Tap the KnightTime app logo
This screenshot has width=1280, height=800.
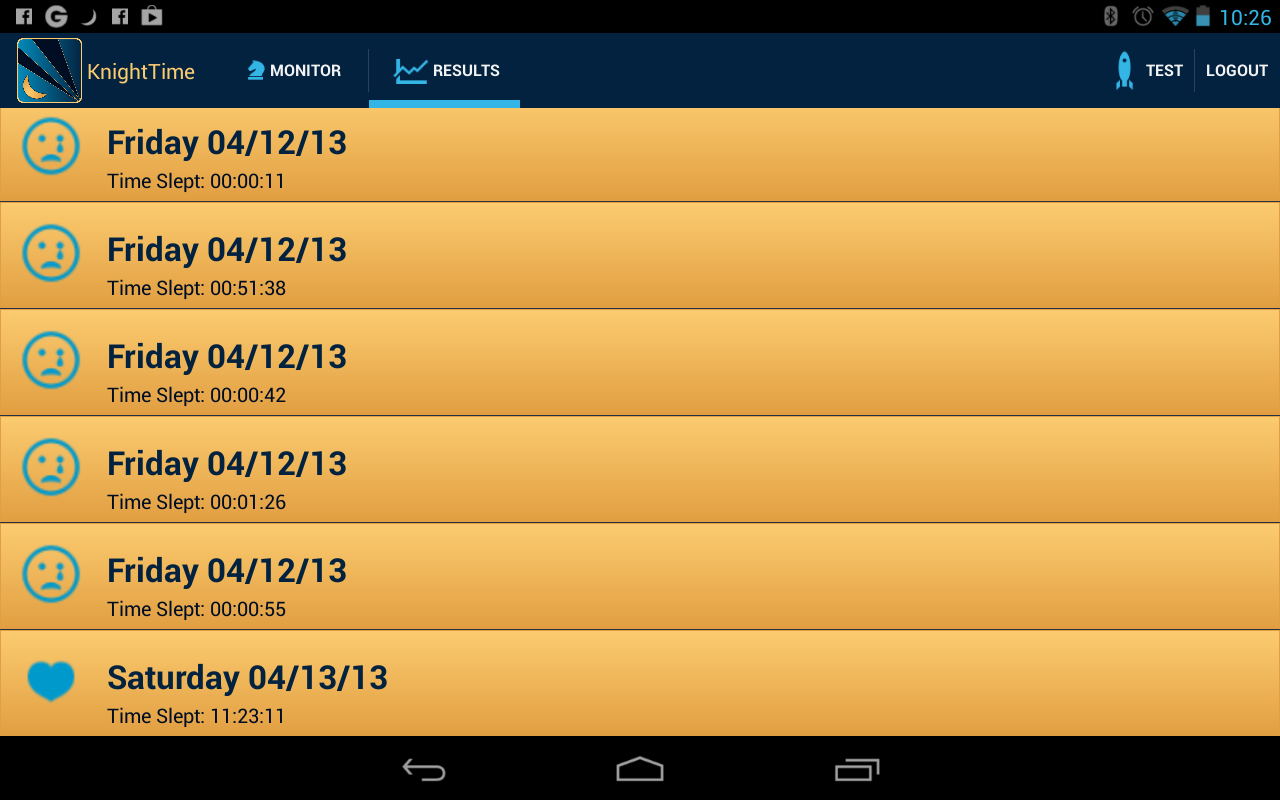pyautogui.click(x=49, y=70)
